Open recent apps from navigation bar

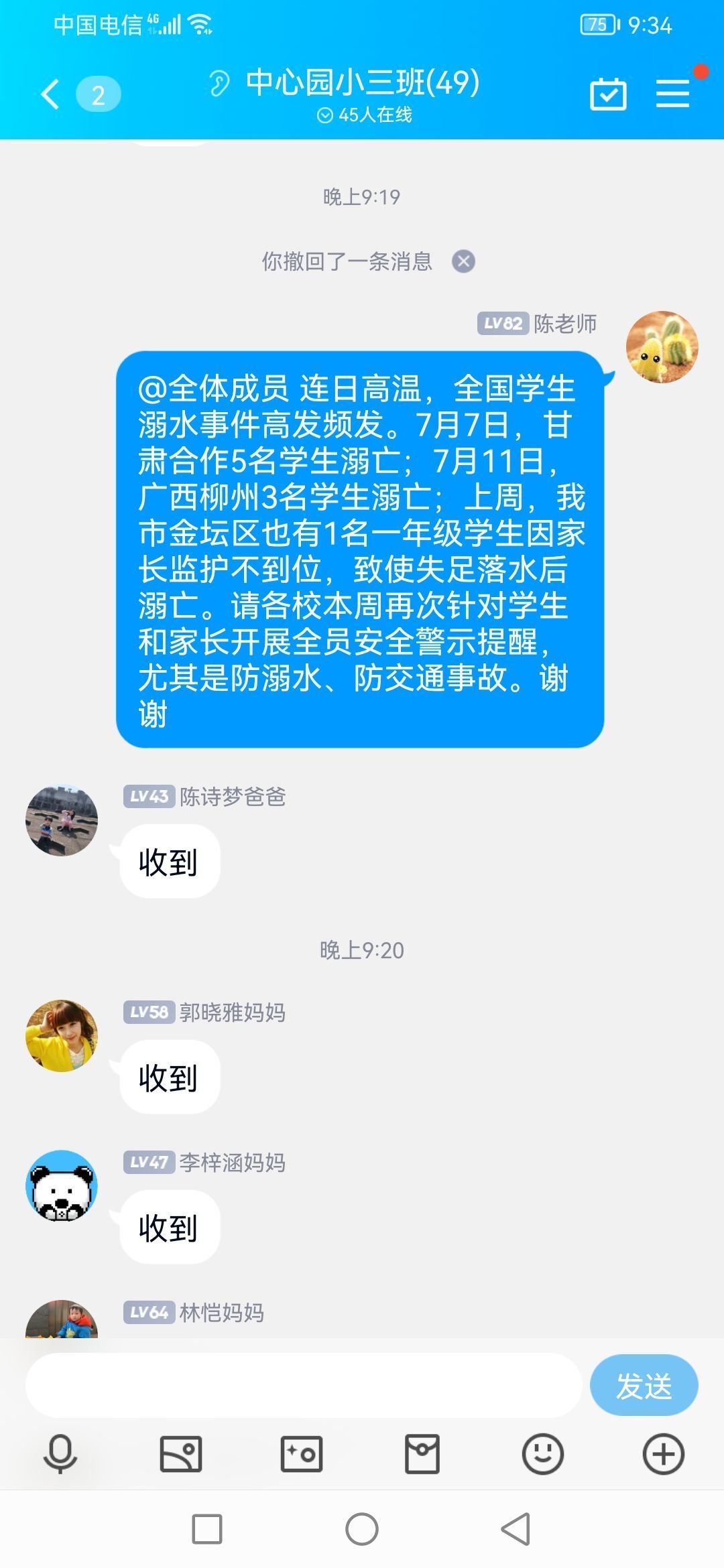pos(207,1529)
